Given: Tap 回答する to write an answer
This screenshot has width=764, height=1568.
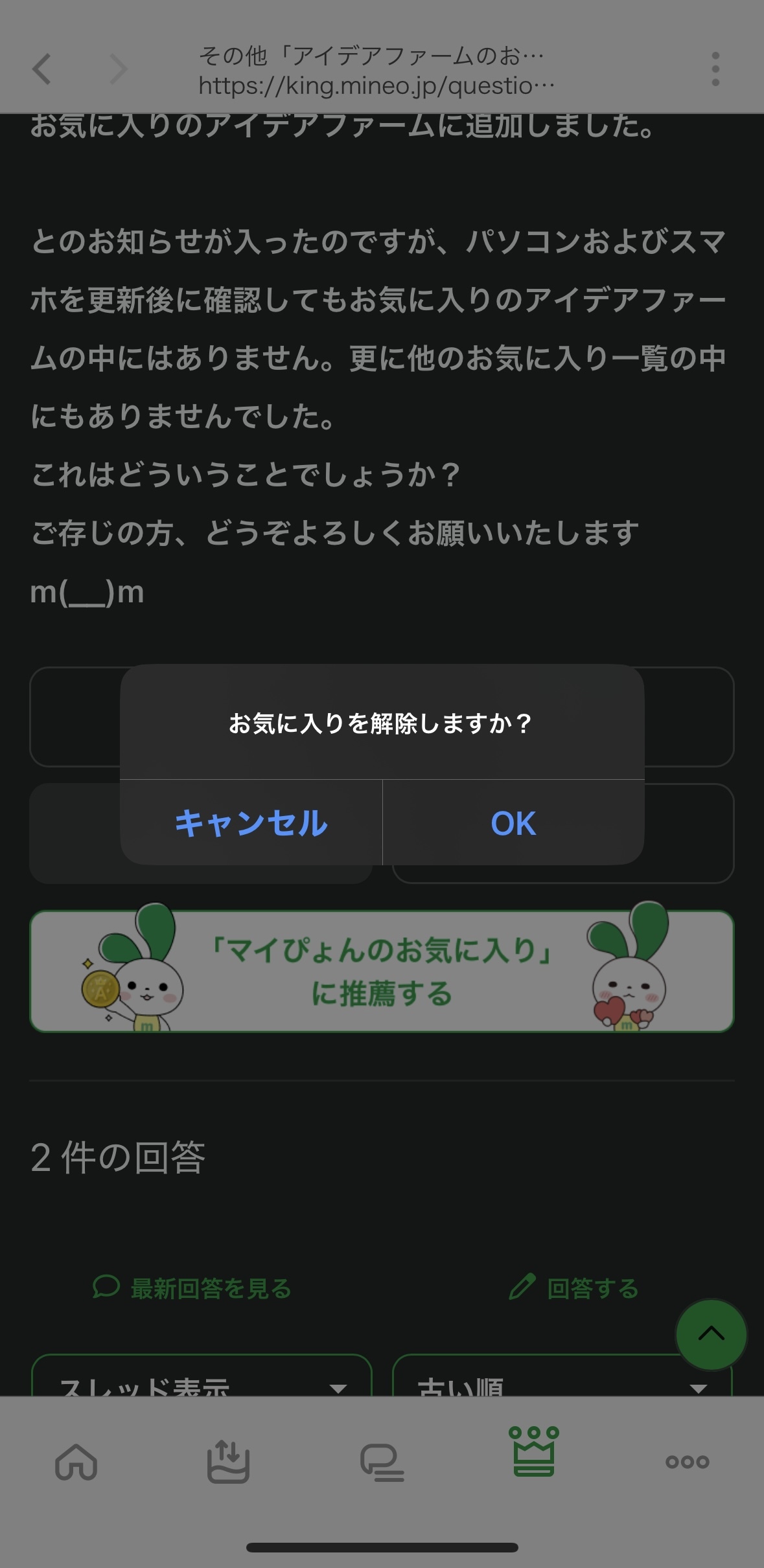Looking at the screenshot, I should click(574, 1288).
